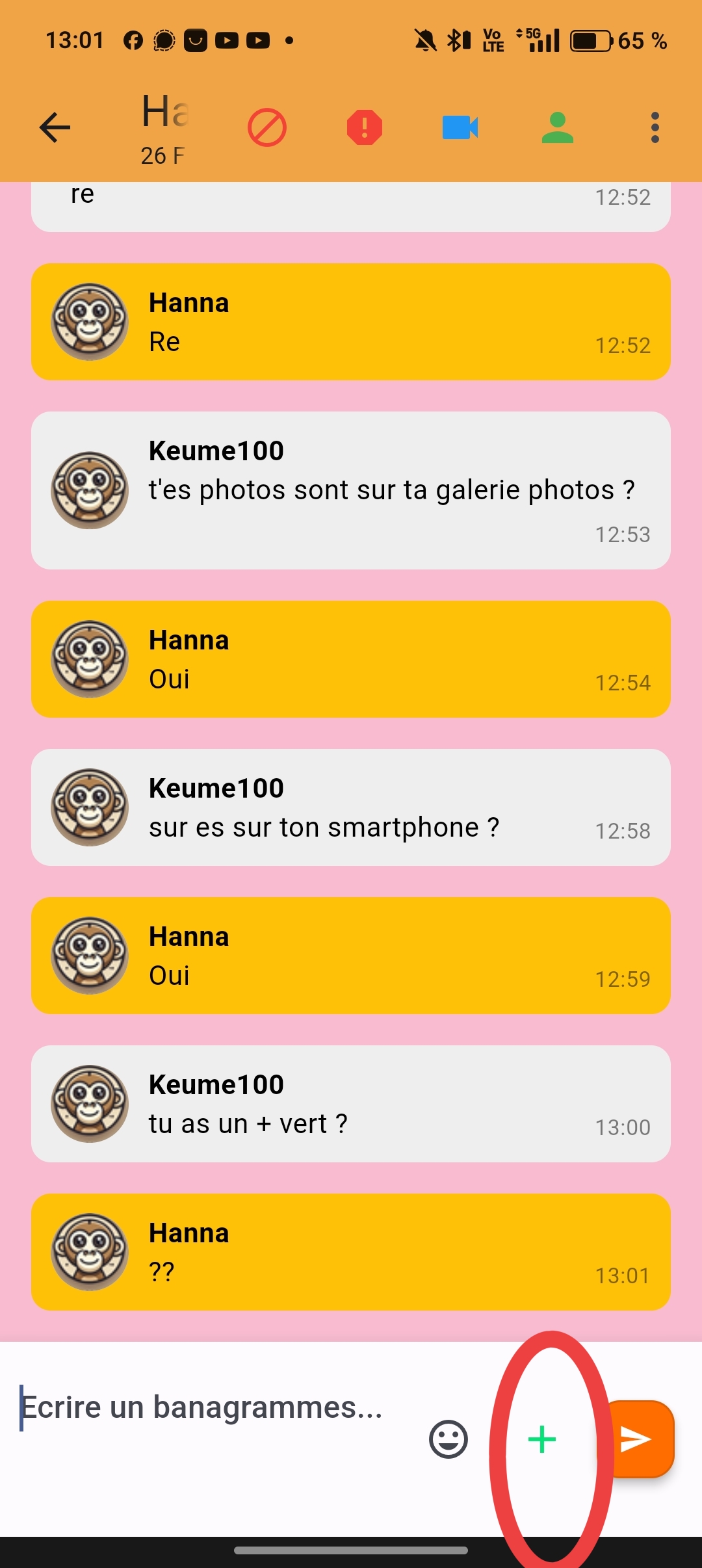Go back with the arrow icon
This screenshot has width=702, height=1568.
point(55,127)
